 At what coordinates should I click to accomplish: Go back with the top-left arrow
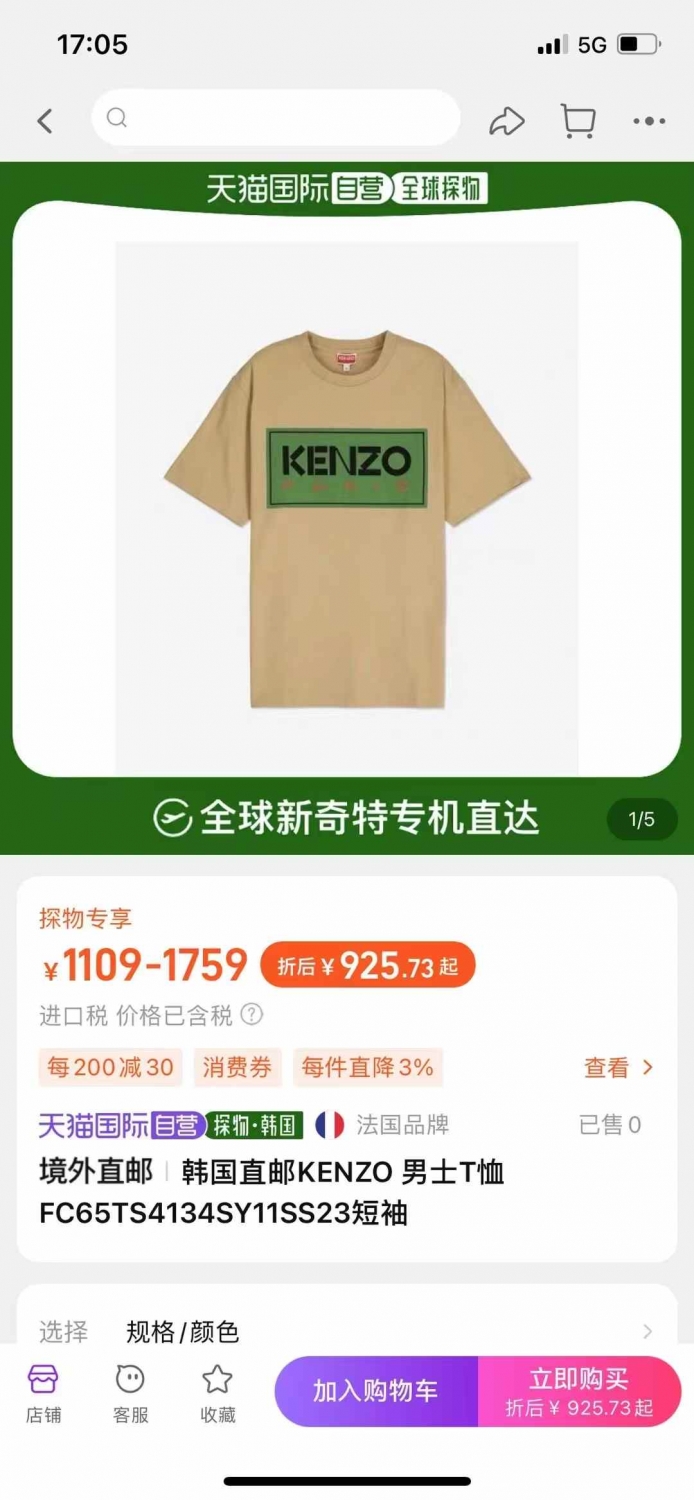click(x=45, y=121)
